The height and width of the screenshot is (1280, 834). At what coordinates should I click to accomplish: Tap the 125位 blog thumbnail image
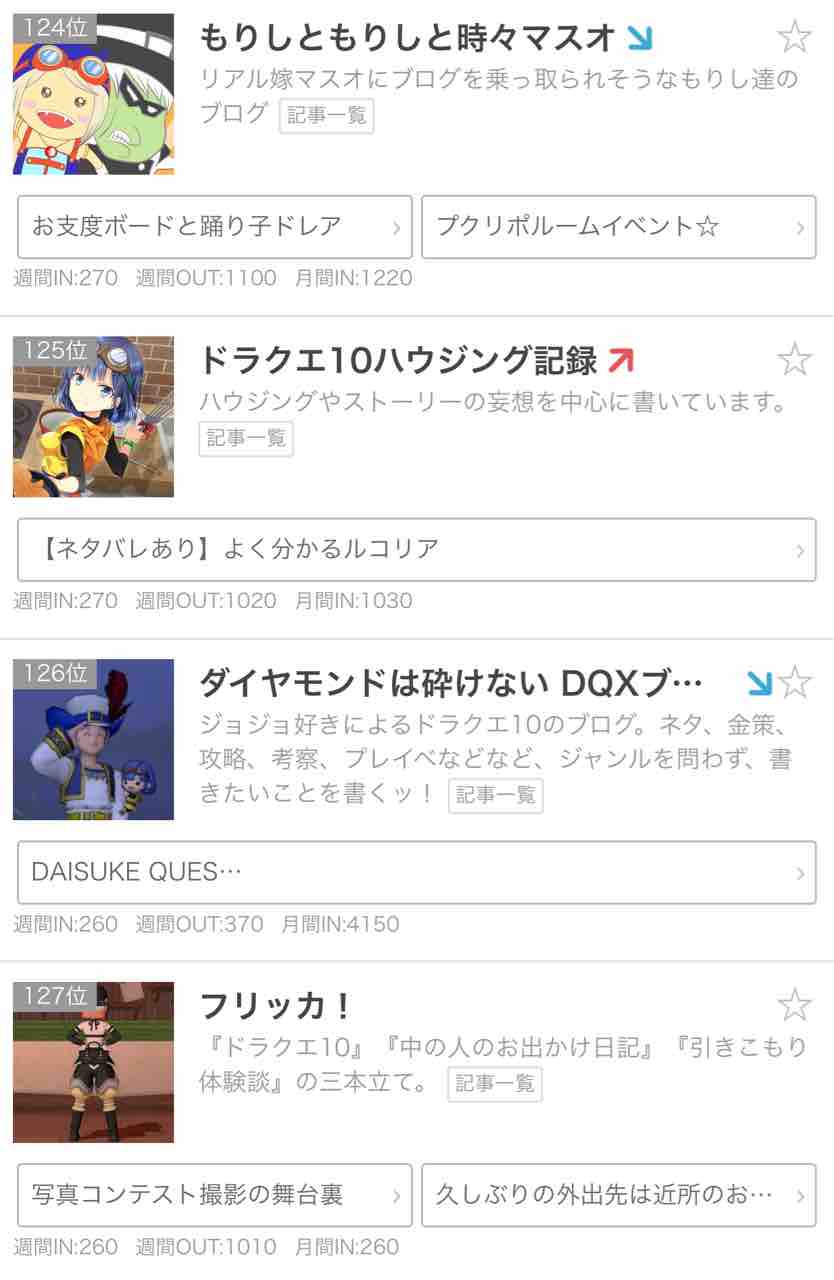point(93,417)
